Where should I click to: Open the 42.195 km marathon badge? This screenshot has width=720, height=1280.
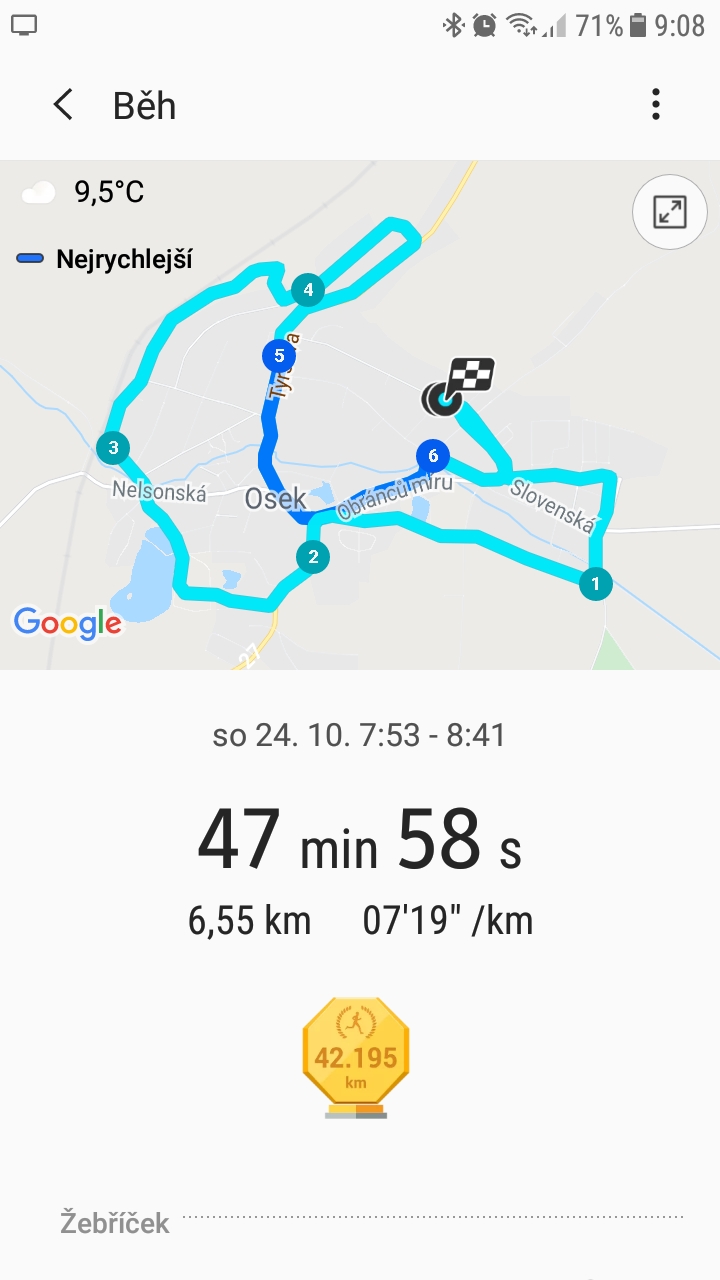(x=356, y=1057)
